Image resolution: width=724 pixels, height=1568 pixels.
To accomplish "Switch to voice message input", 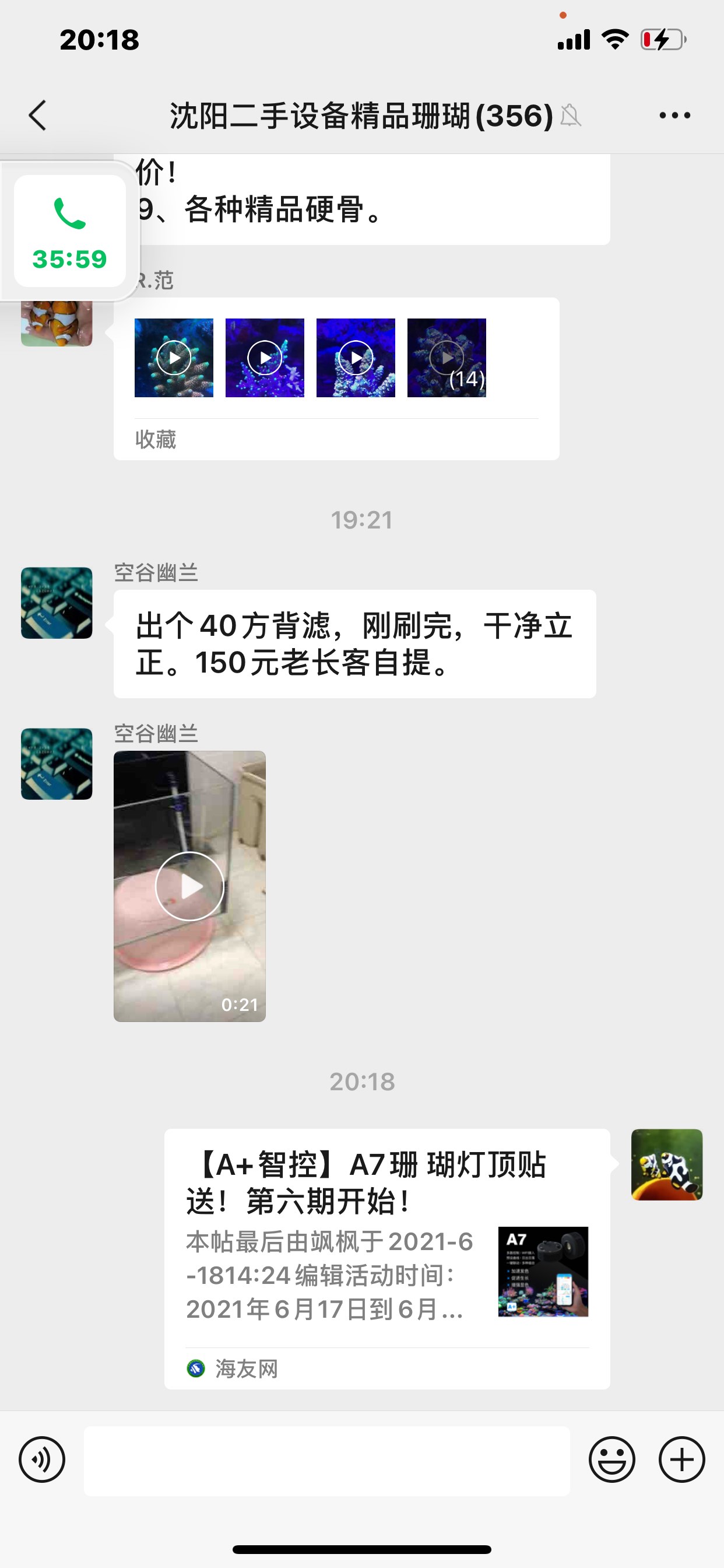I will 42,1459.
